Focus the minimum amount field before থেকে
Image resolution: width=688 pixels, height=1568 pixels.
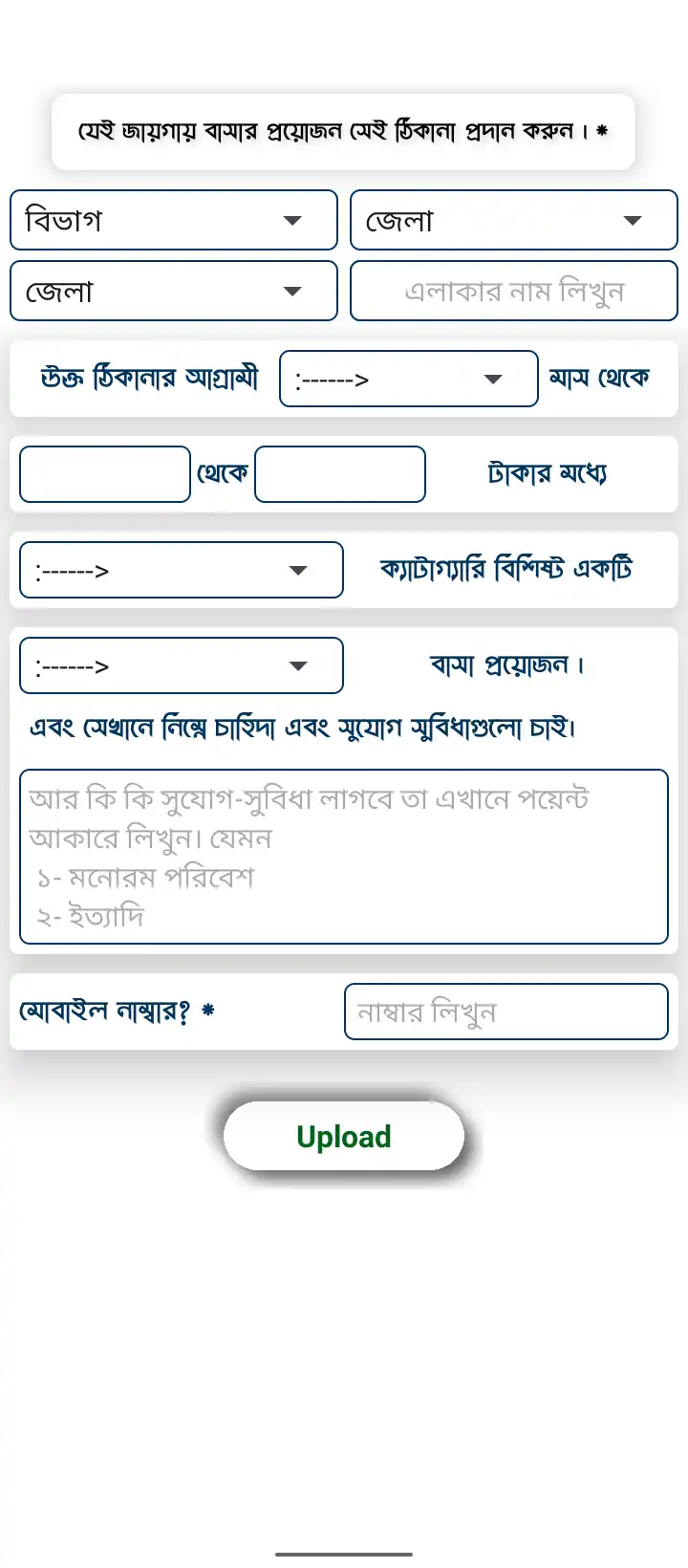click(105, 474)
